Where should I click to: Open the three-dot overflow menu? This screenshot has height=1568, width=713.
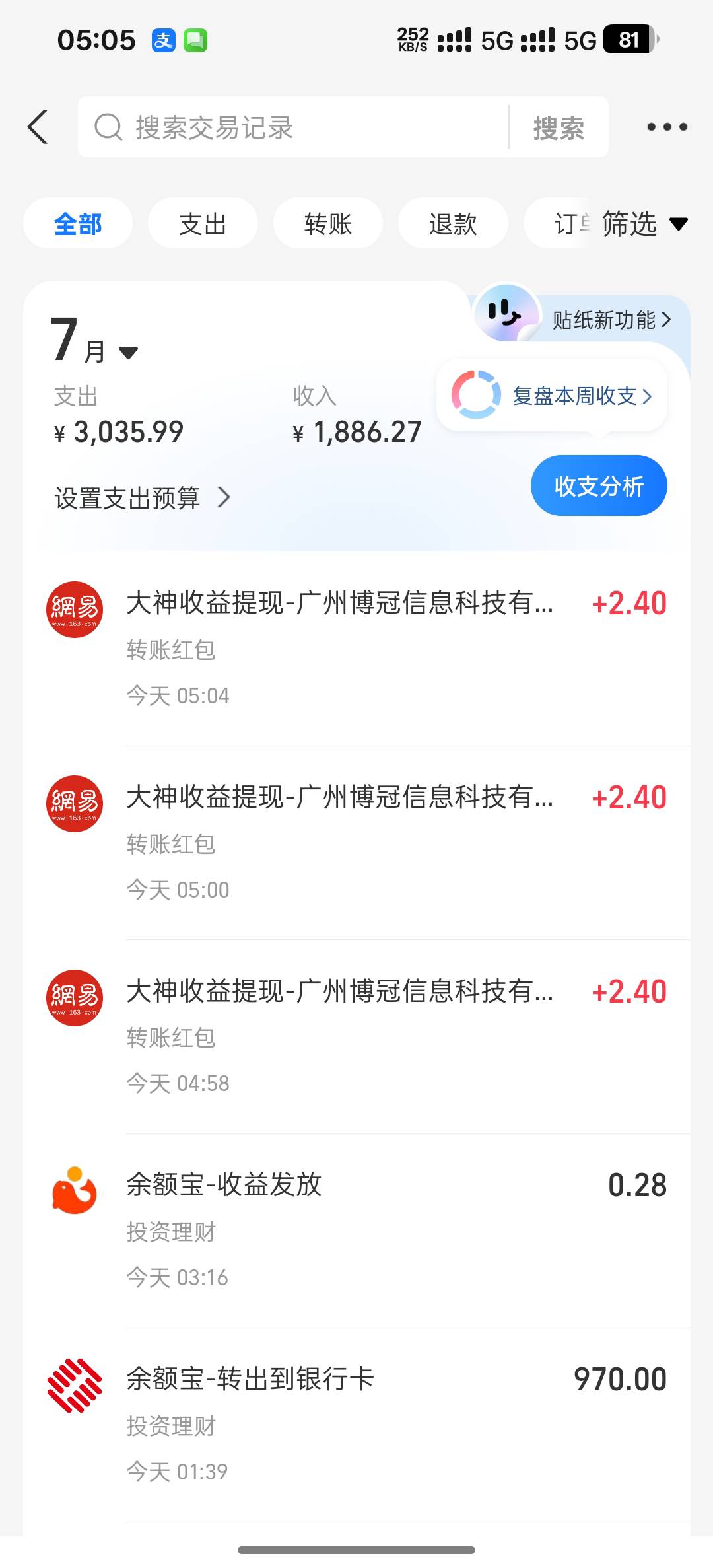click(x=667, y=127)
